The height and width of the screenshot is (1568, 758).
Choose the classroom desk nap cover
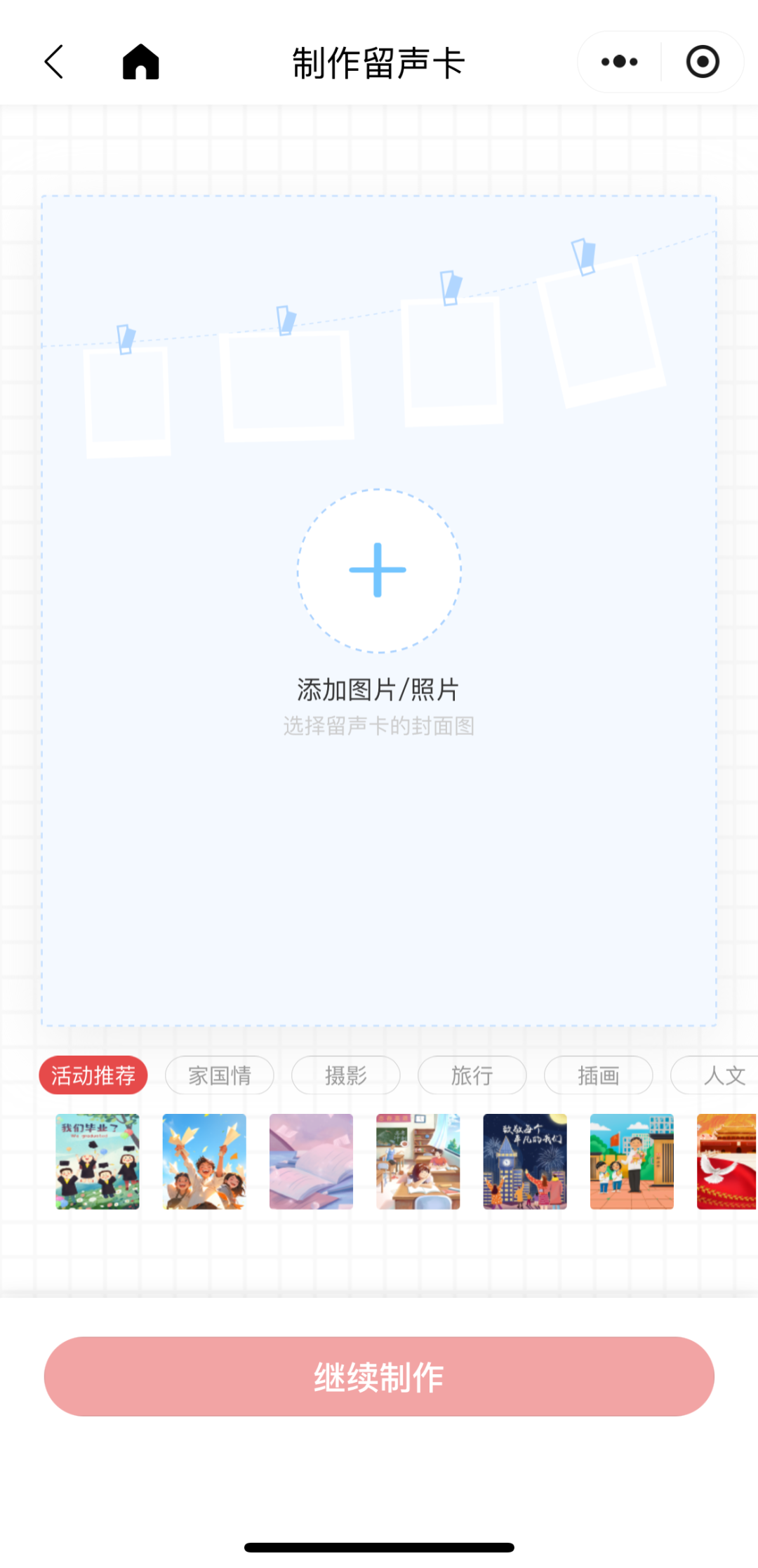point(418,1162)
